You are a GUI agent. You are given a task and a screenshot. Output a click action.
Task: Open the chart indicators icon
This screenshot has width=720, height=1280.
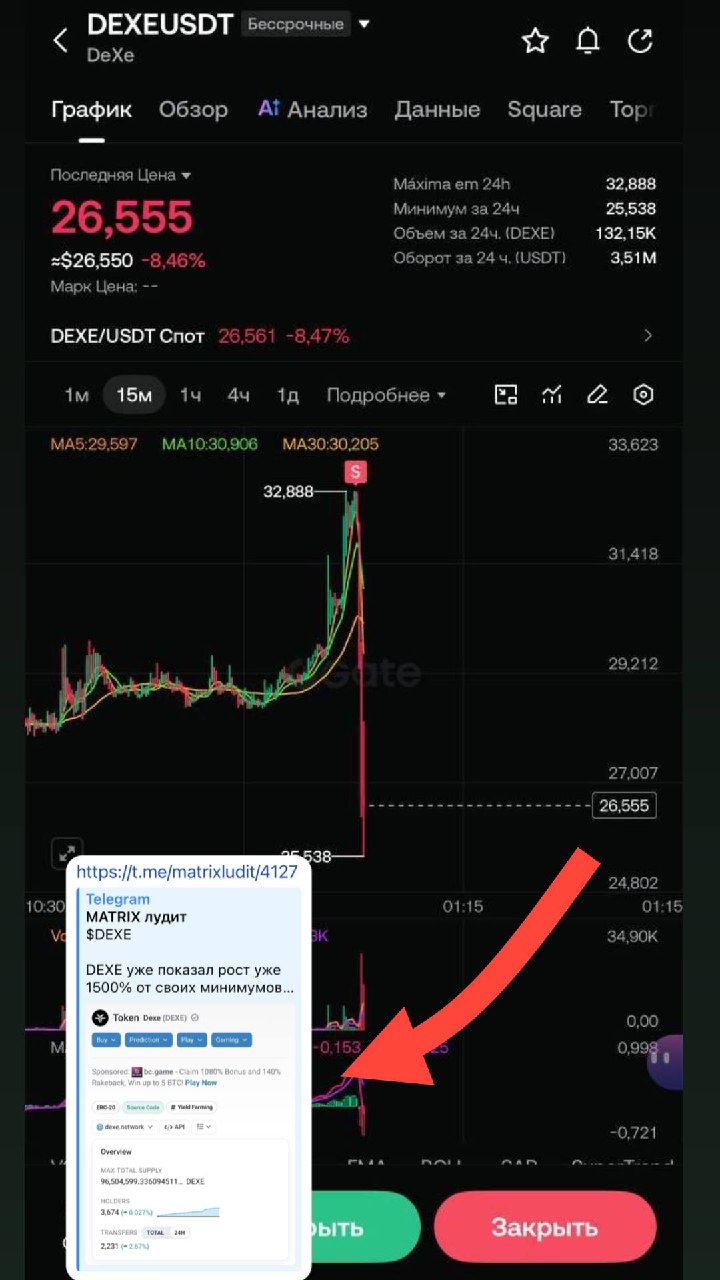552,395
